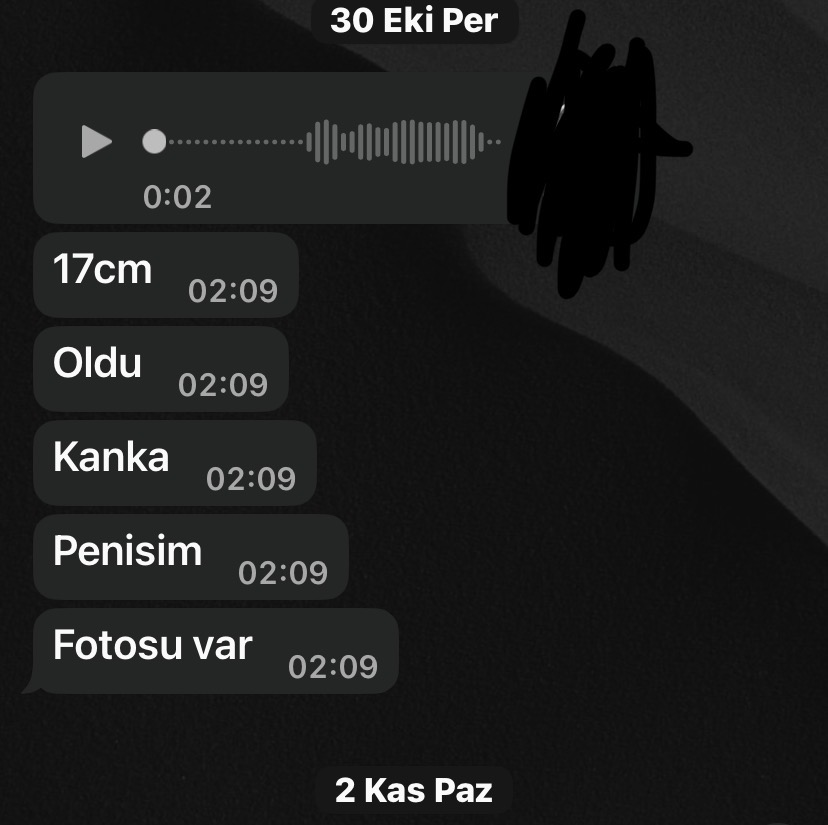Viewport: 828px width, 825px height.
Task: Tap the voice message waveform to seek
Action: pos(400,142)
